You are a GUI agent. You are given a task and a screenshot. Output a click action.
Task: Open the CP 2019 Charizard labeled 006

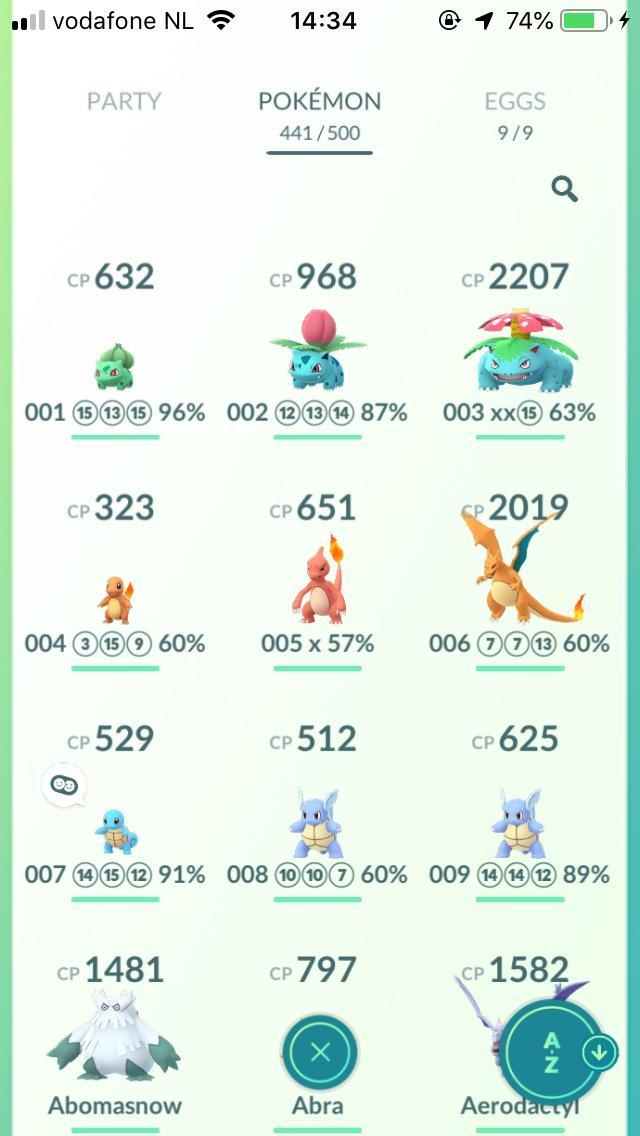pos(520,580)
